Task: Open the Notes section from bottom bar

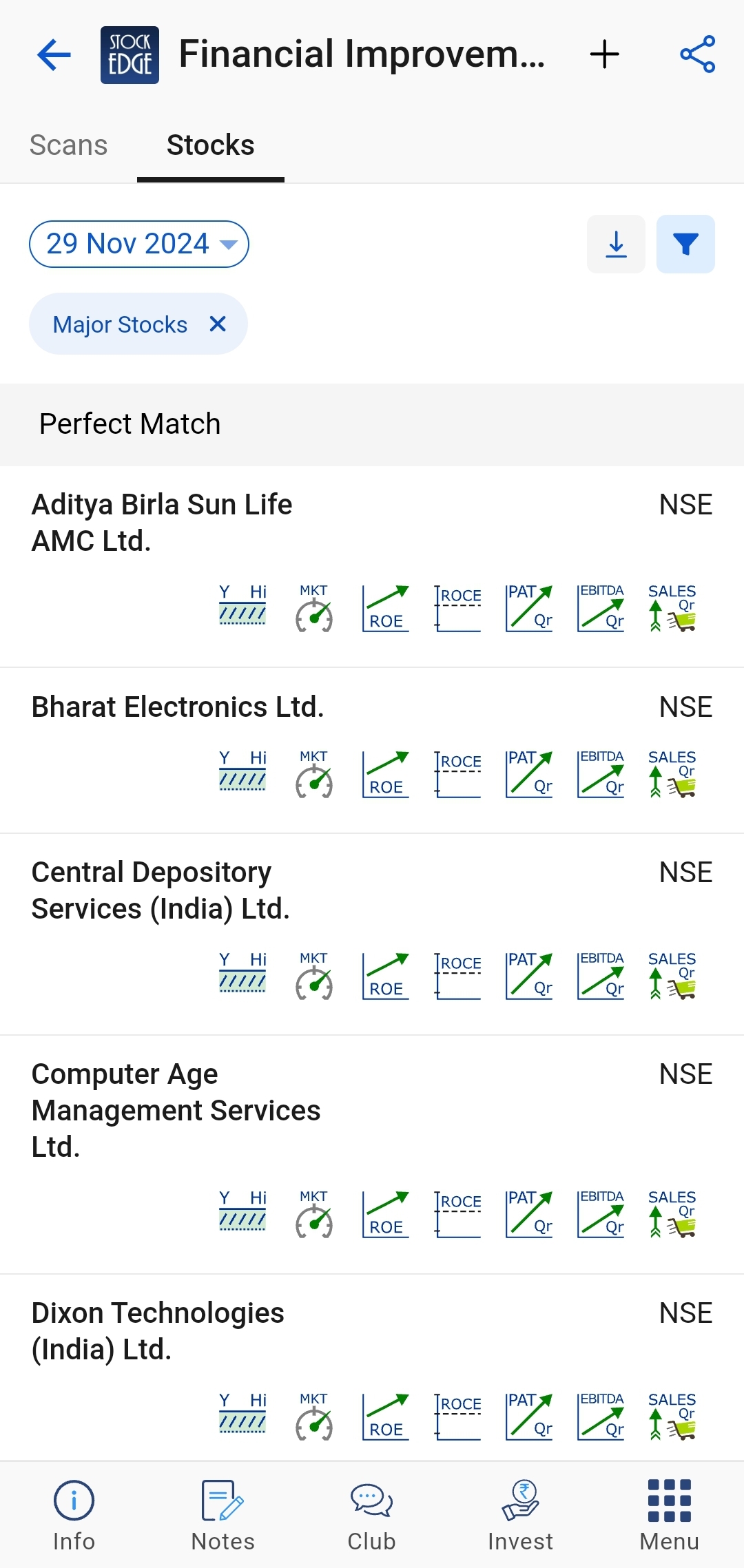Action: coord(222,1515)
